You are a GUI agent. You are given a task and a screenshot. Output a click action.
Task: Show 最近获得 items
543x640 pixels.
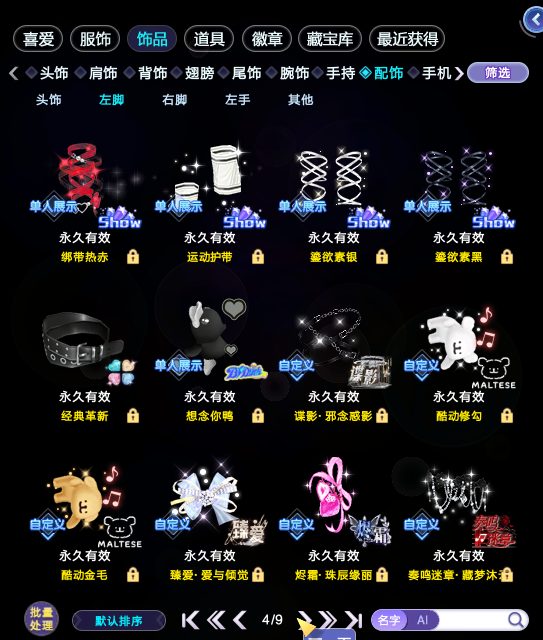click(407, 39)
